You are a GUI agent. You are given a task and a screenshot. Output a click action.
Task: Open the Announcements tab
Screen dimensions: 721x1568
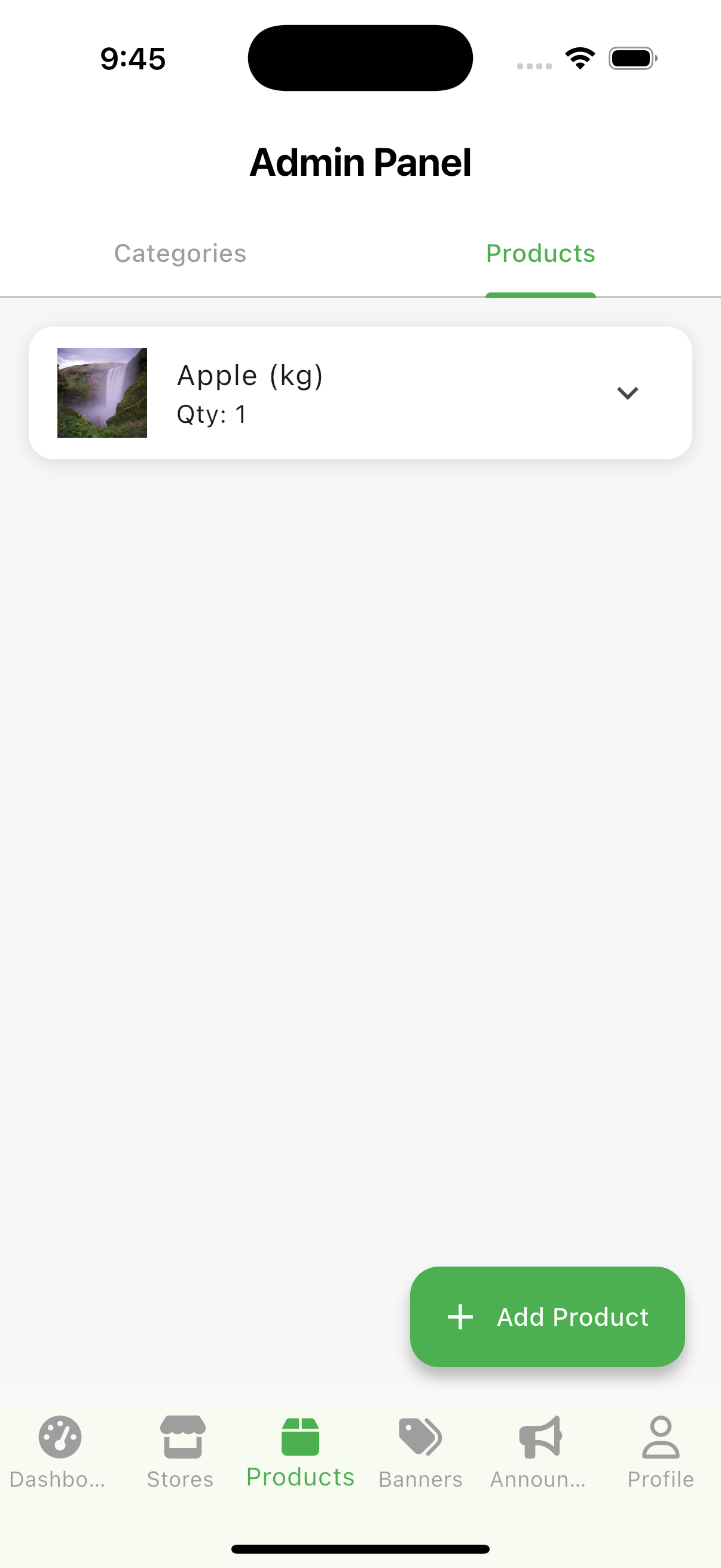(x=540, y=1452)
